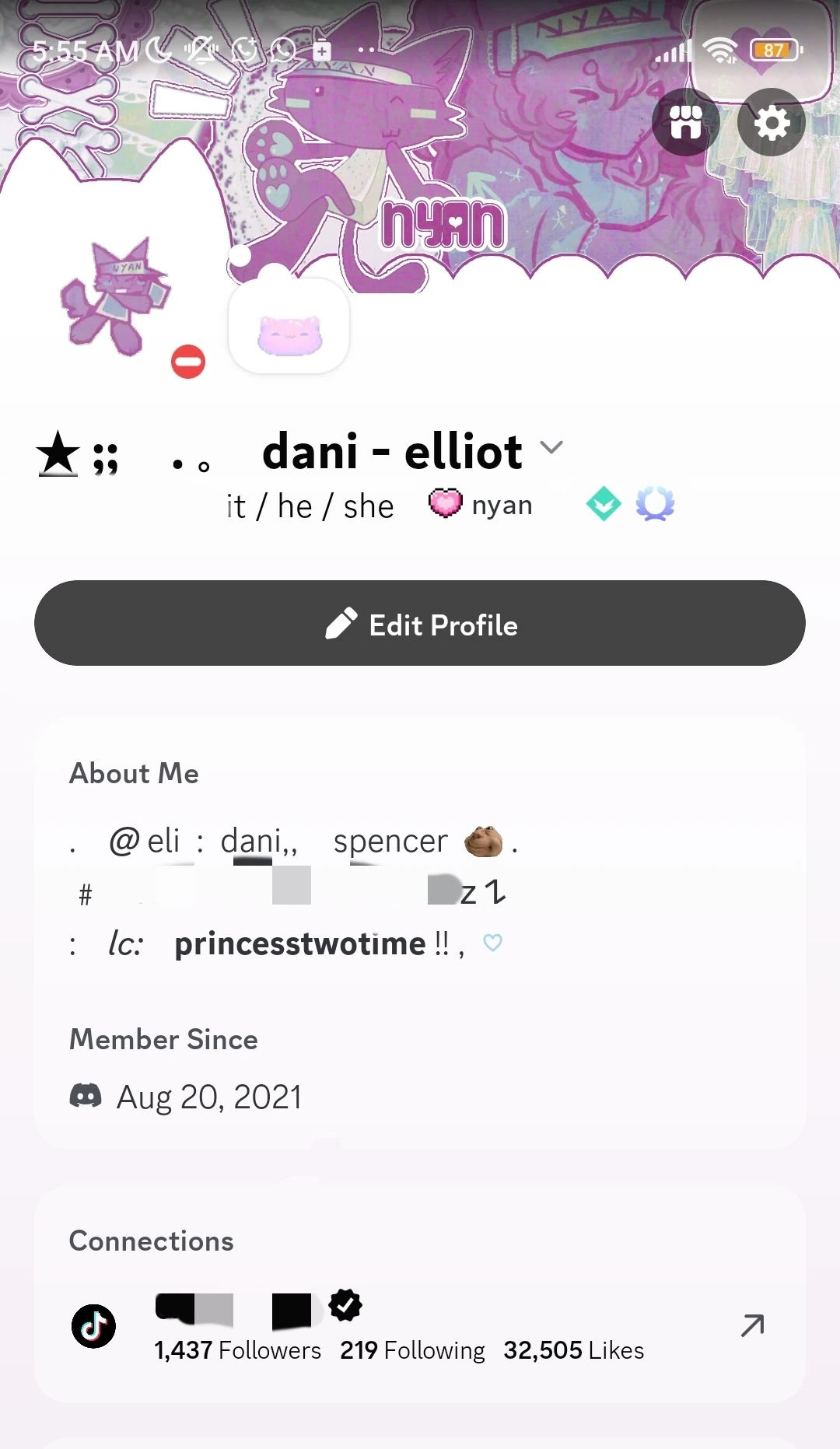Click the 1,437 Followers count
Viewport: 840px width, 1449px height.
tap(239, 1351)
